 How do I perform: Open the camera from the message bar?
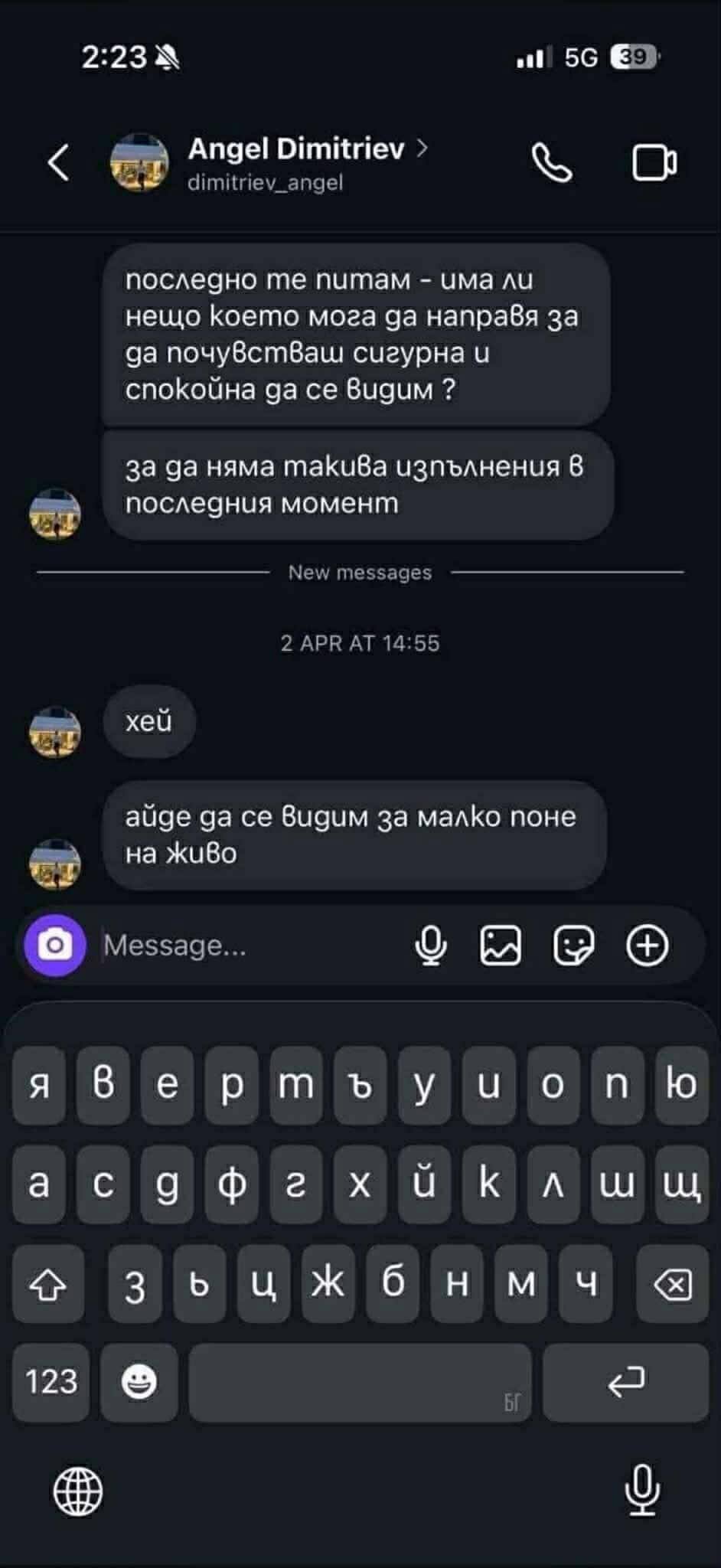point(55,946)
